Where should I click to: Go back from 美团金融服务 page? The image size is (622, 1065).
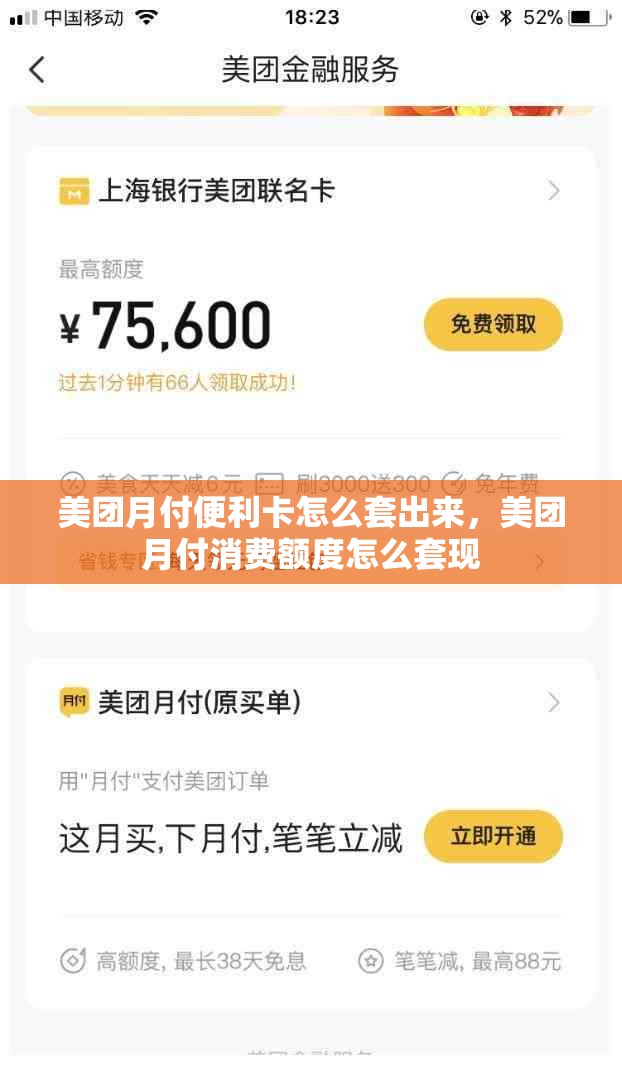[x=37, y=70]
